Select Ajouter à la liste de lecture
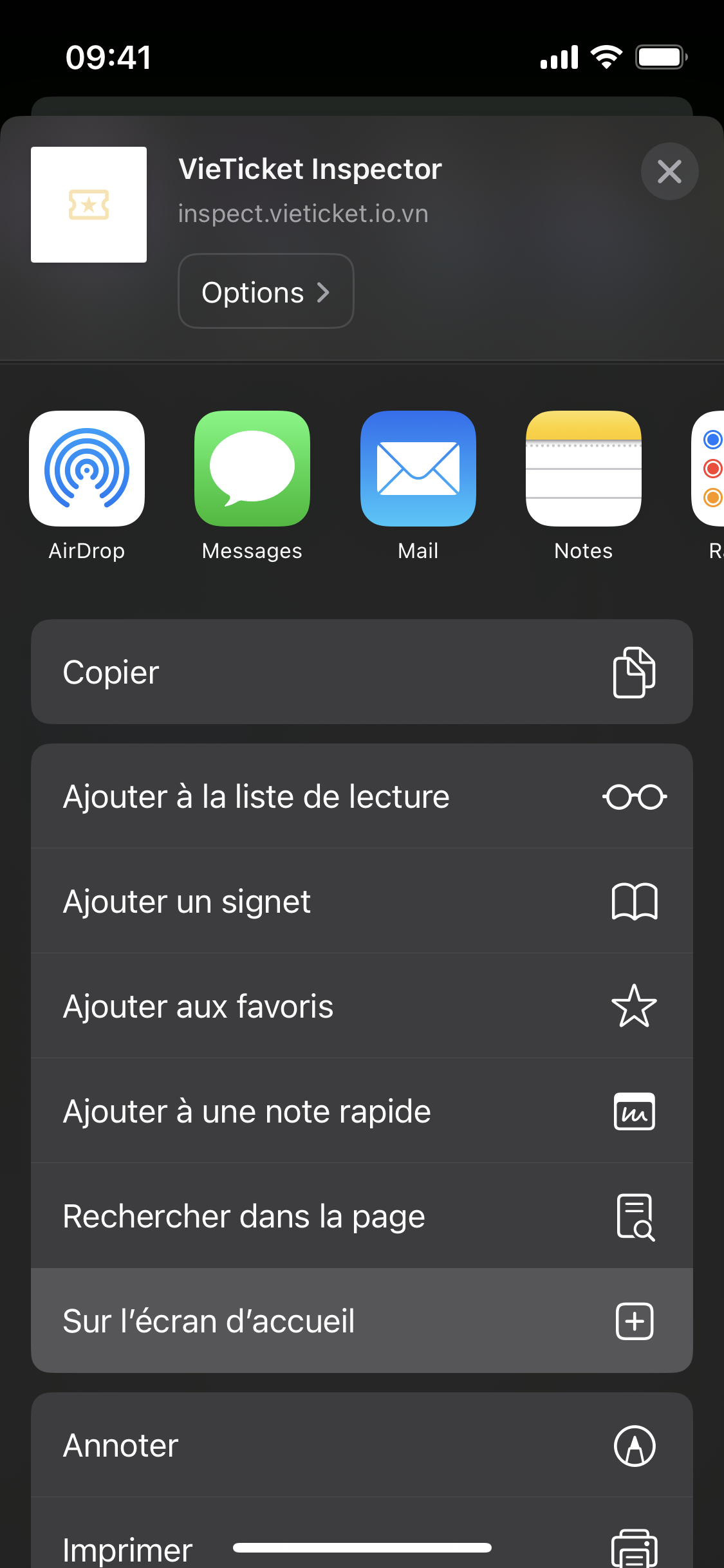The width and height of the screenshot is (724, 1568). pos(362,797)
